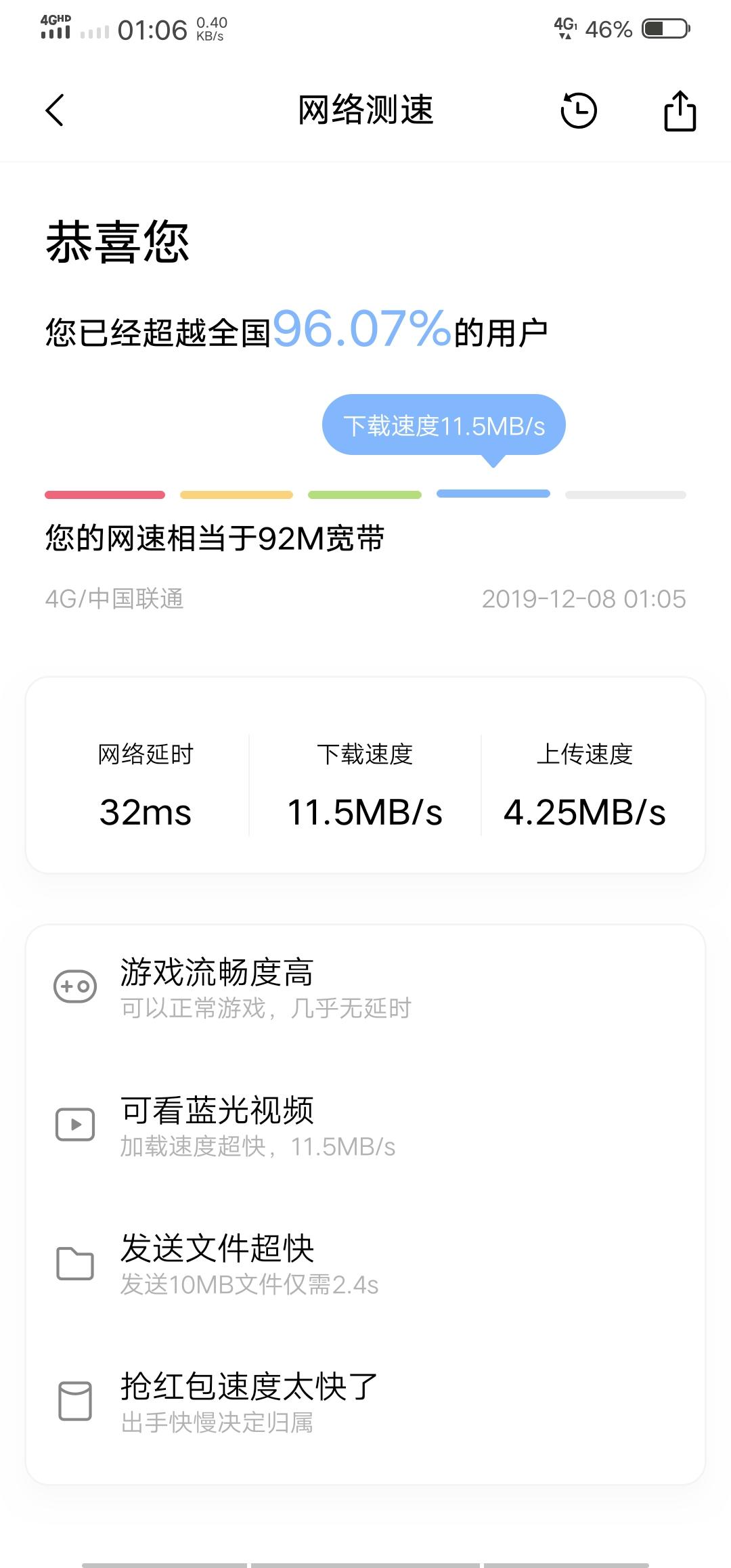Tap the 上传速度 4.25MB/s value
This screenshot has width=731, height=1568.
pyautogui.click(x=586, y=812)
